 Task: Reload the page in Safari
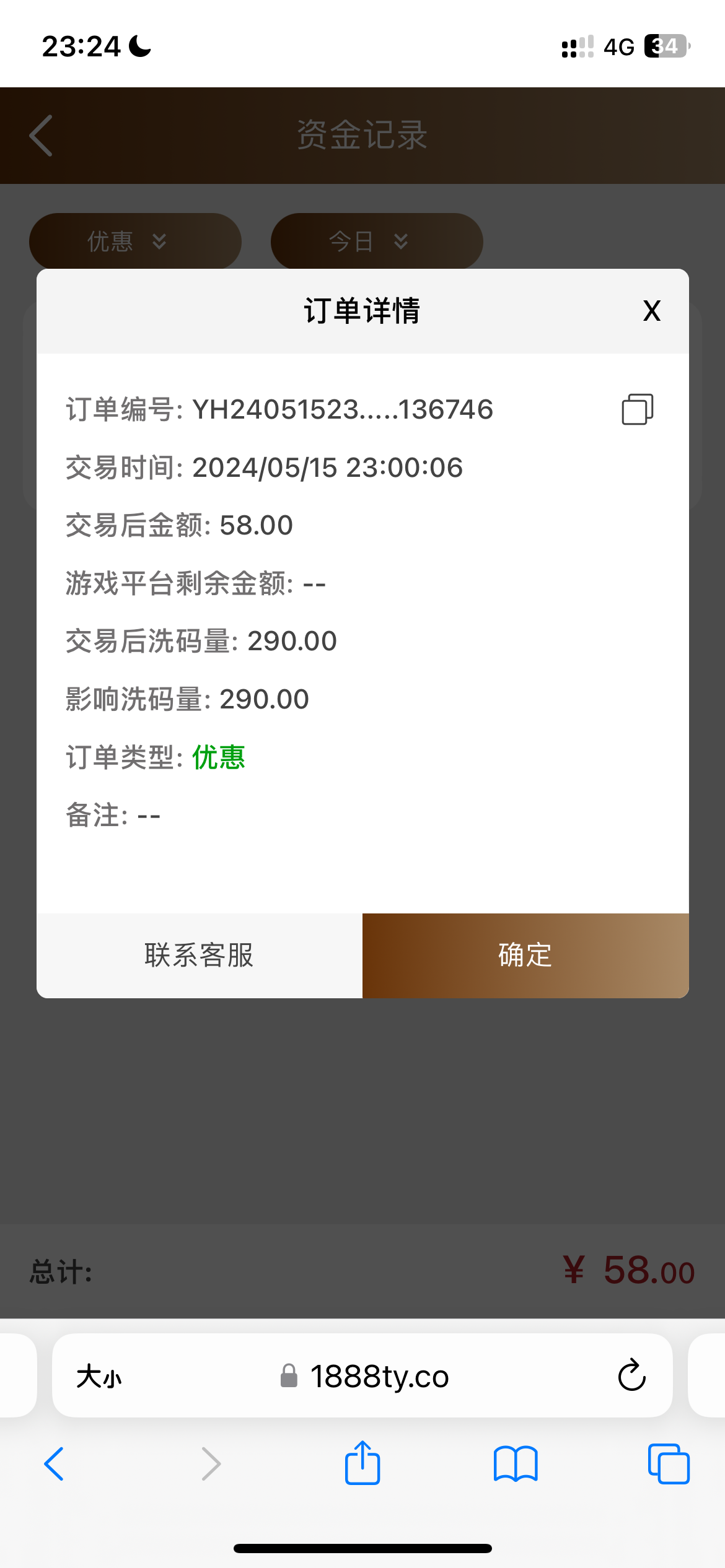click(x=631, y=1376)
